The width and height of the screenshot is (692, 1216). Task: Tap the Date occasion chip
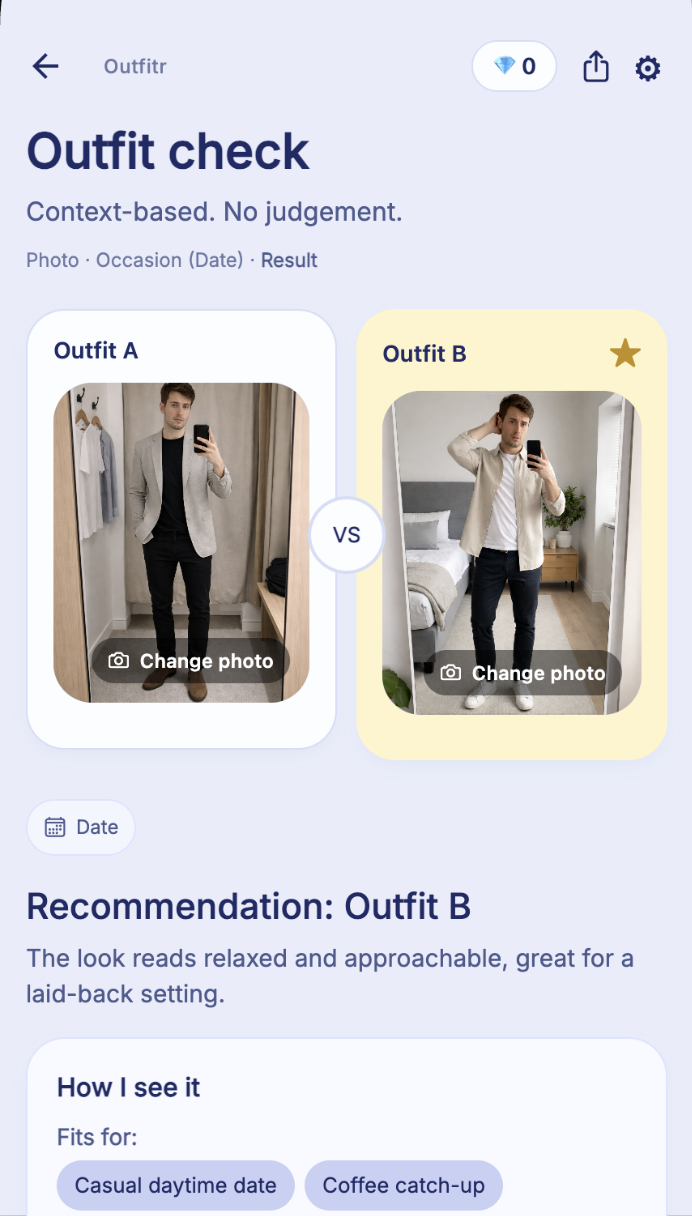click(x=81, y=827)
